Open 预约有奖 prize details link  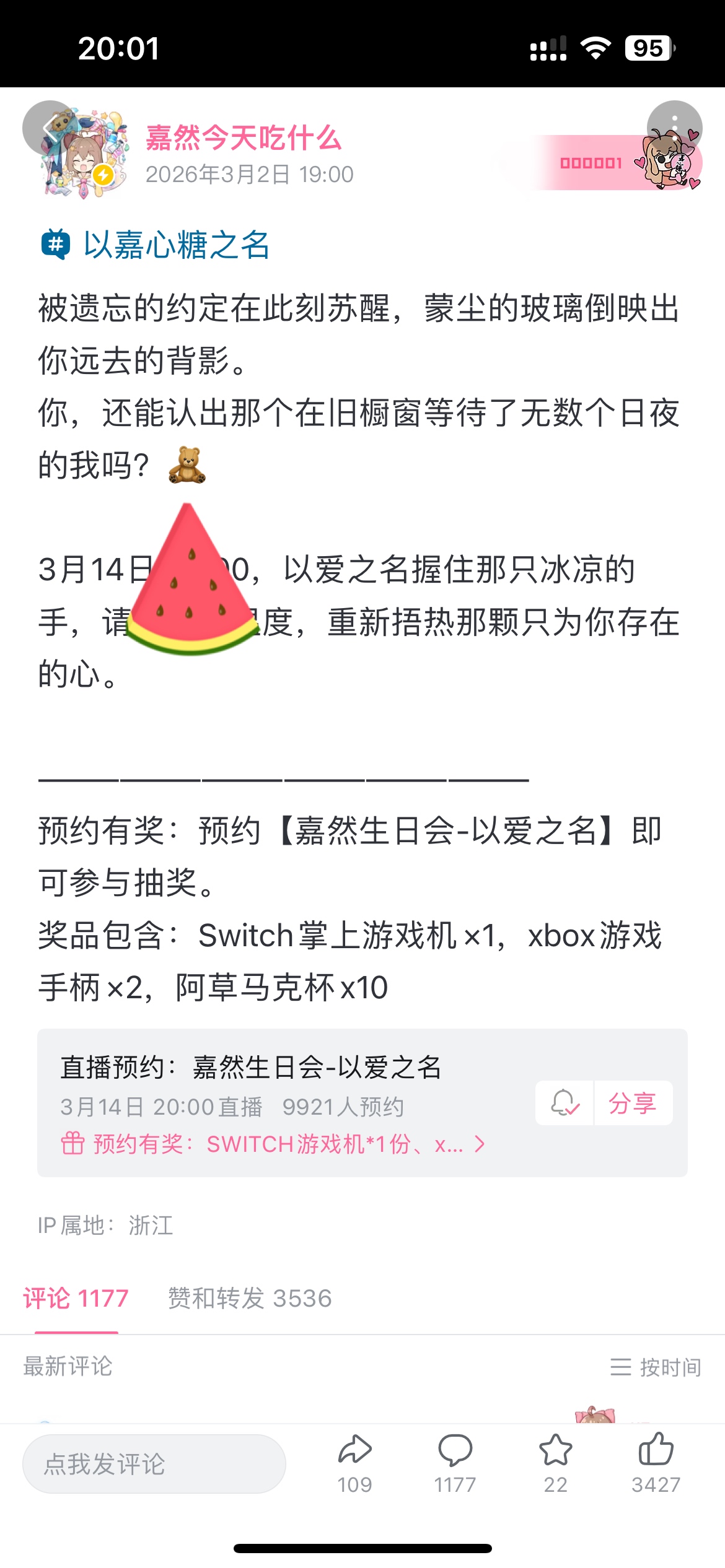click(273, 1144)
